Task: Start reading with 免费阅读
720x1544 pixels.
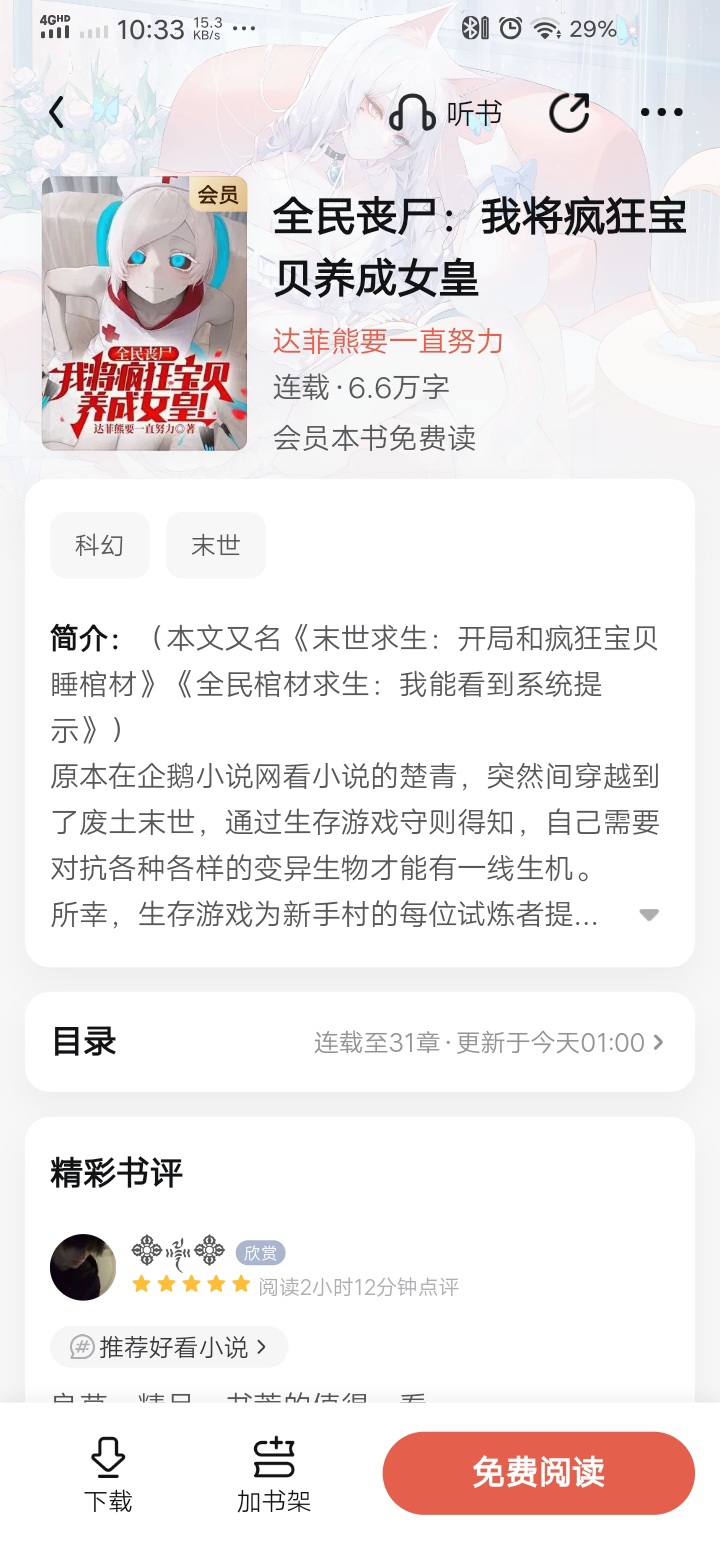Action: (x=538, y=1473)
